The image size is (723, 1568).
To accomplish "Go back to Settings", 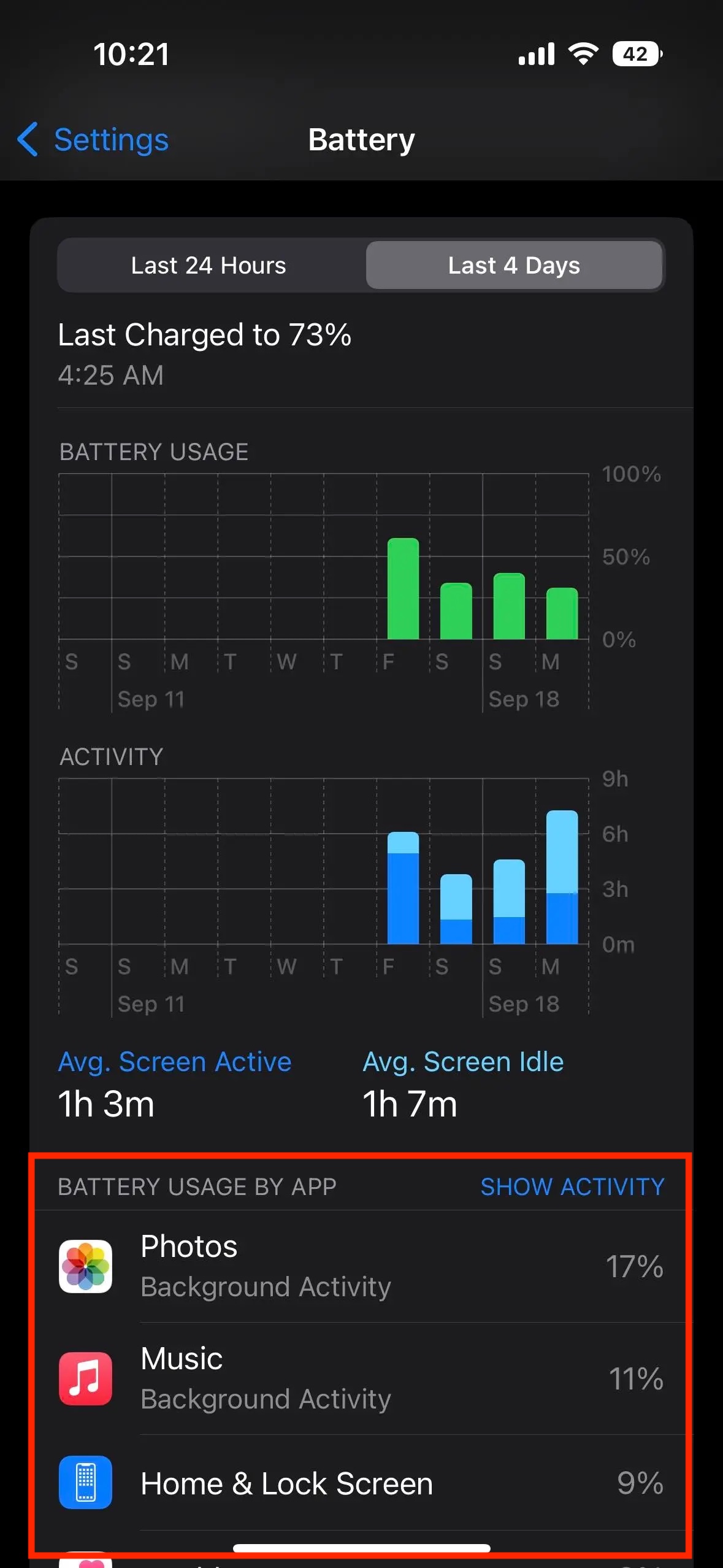I will [93, 140].
